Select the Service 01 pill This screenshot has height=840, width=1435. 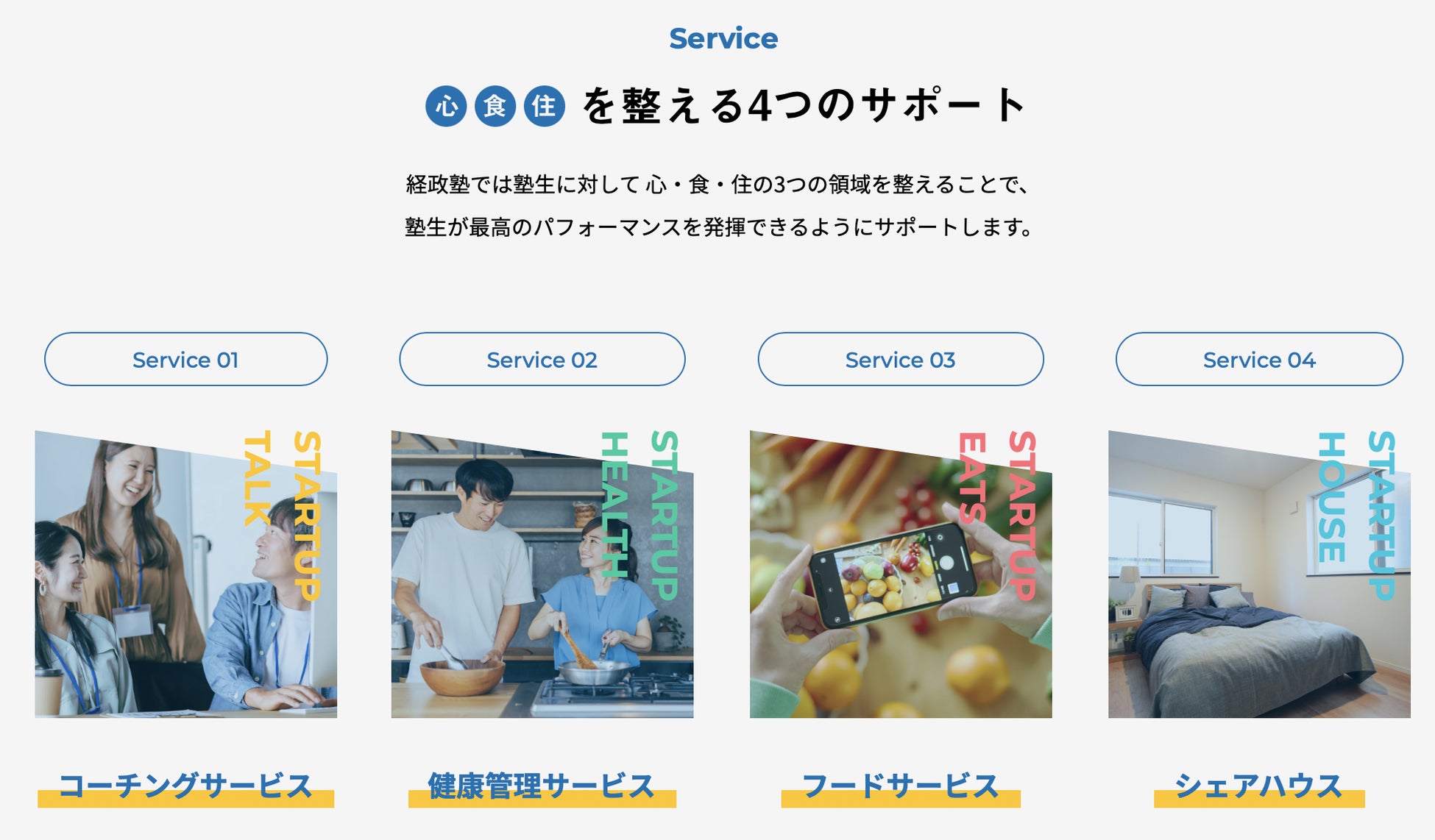(x=185, y=360)
